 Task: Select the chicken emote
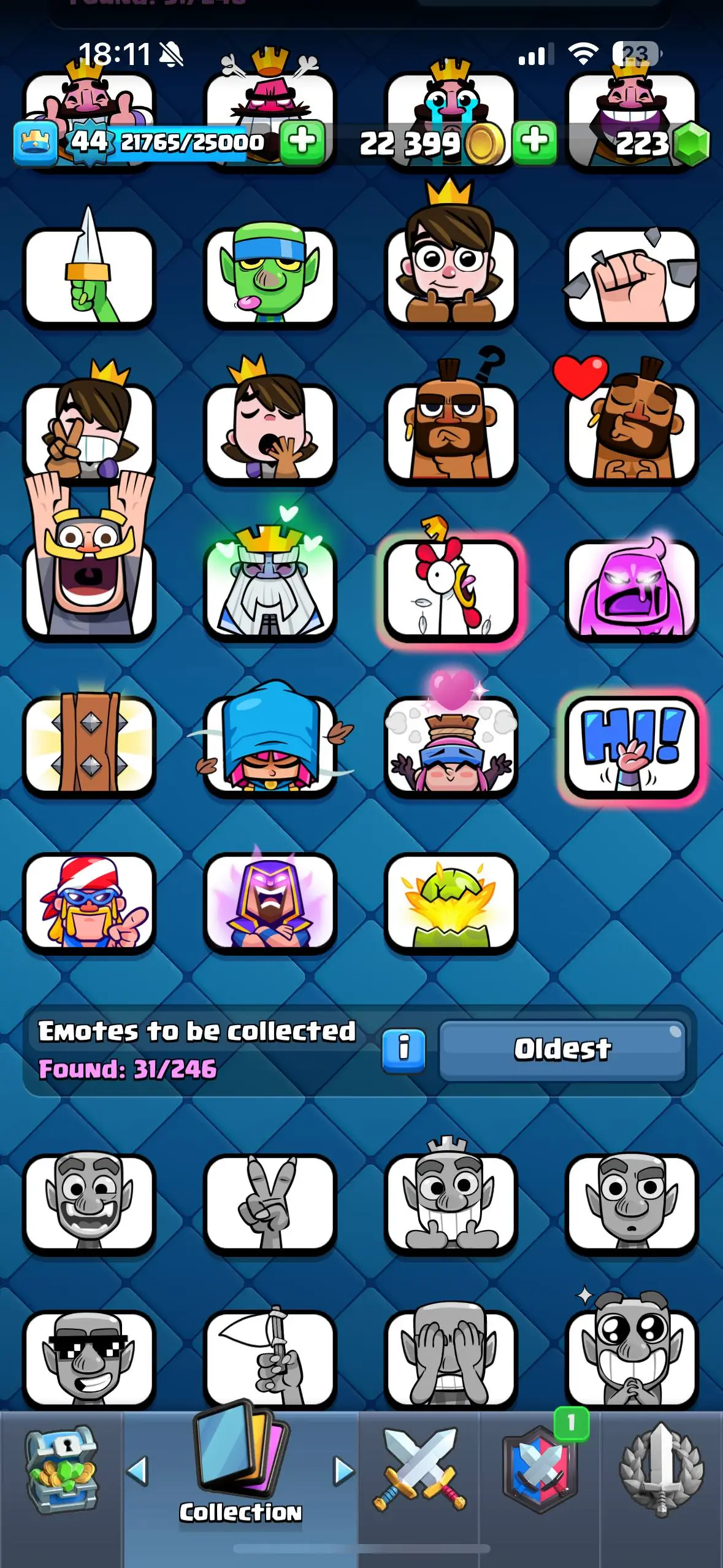point(451,588)
